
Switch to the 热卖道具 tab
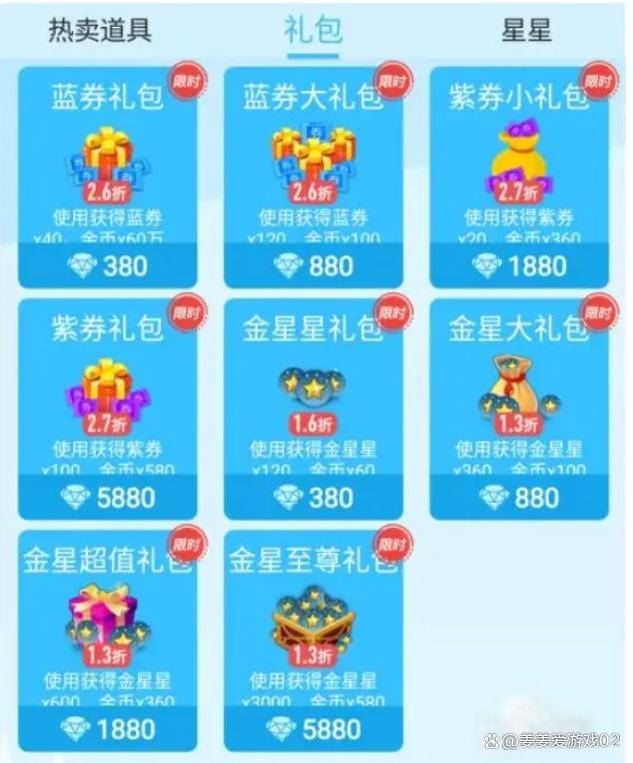pyautogui.click(x=100, y=30)
